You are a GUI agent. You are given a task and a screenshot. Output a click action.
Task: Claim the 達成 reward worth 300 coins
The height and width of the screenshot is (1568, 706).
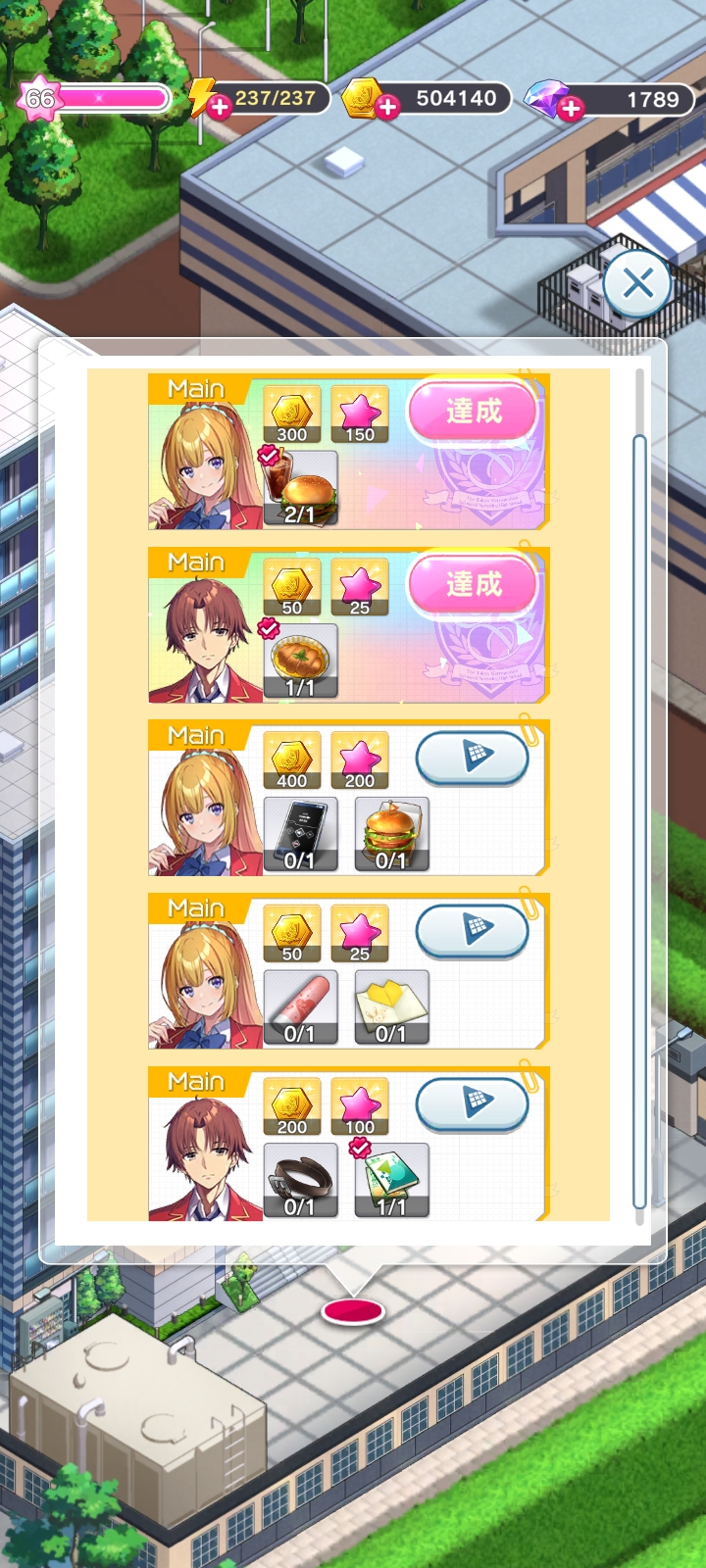(x=474, y=411)
